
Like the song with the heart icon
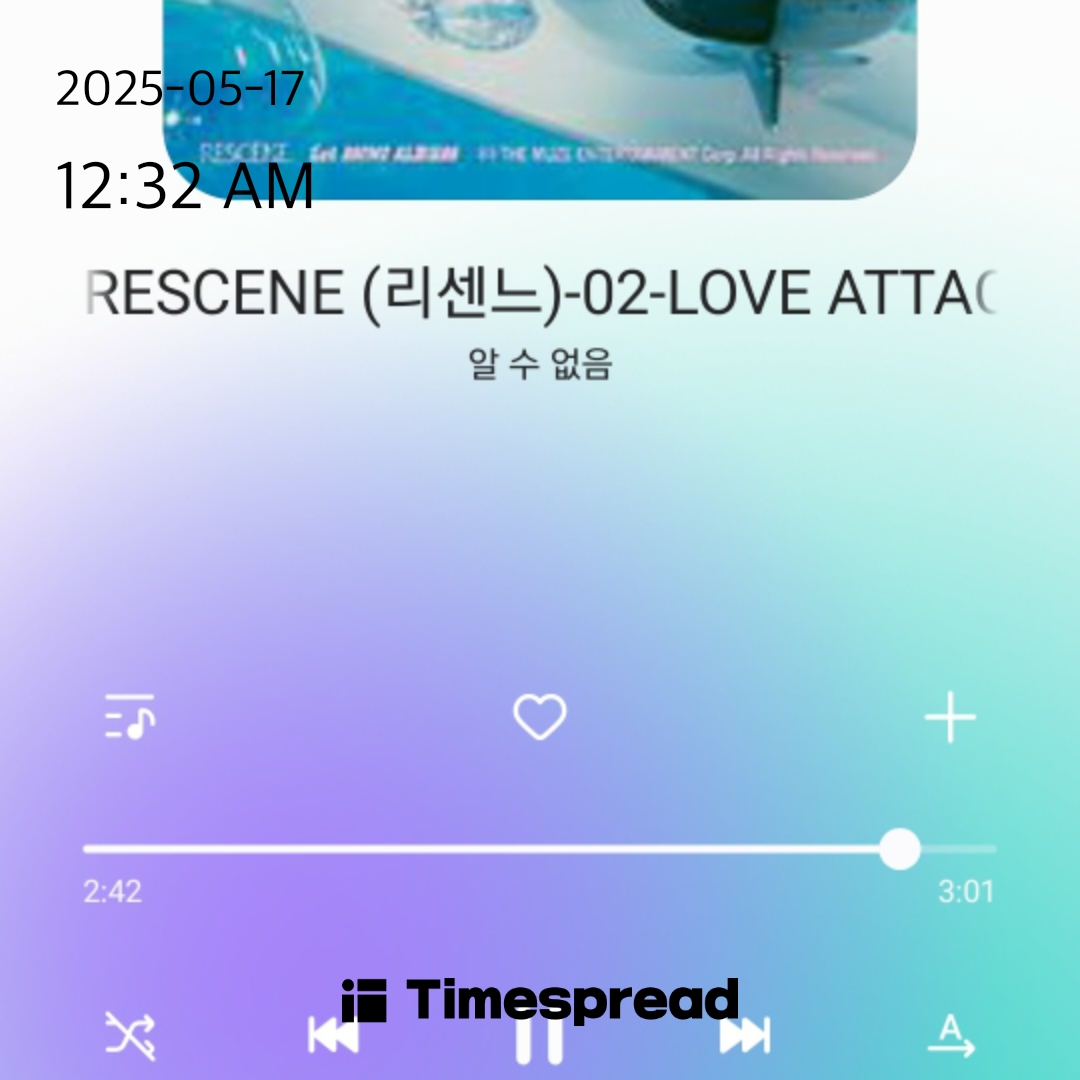coord(540,717)
